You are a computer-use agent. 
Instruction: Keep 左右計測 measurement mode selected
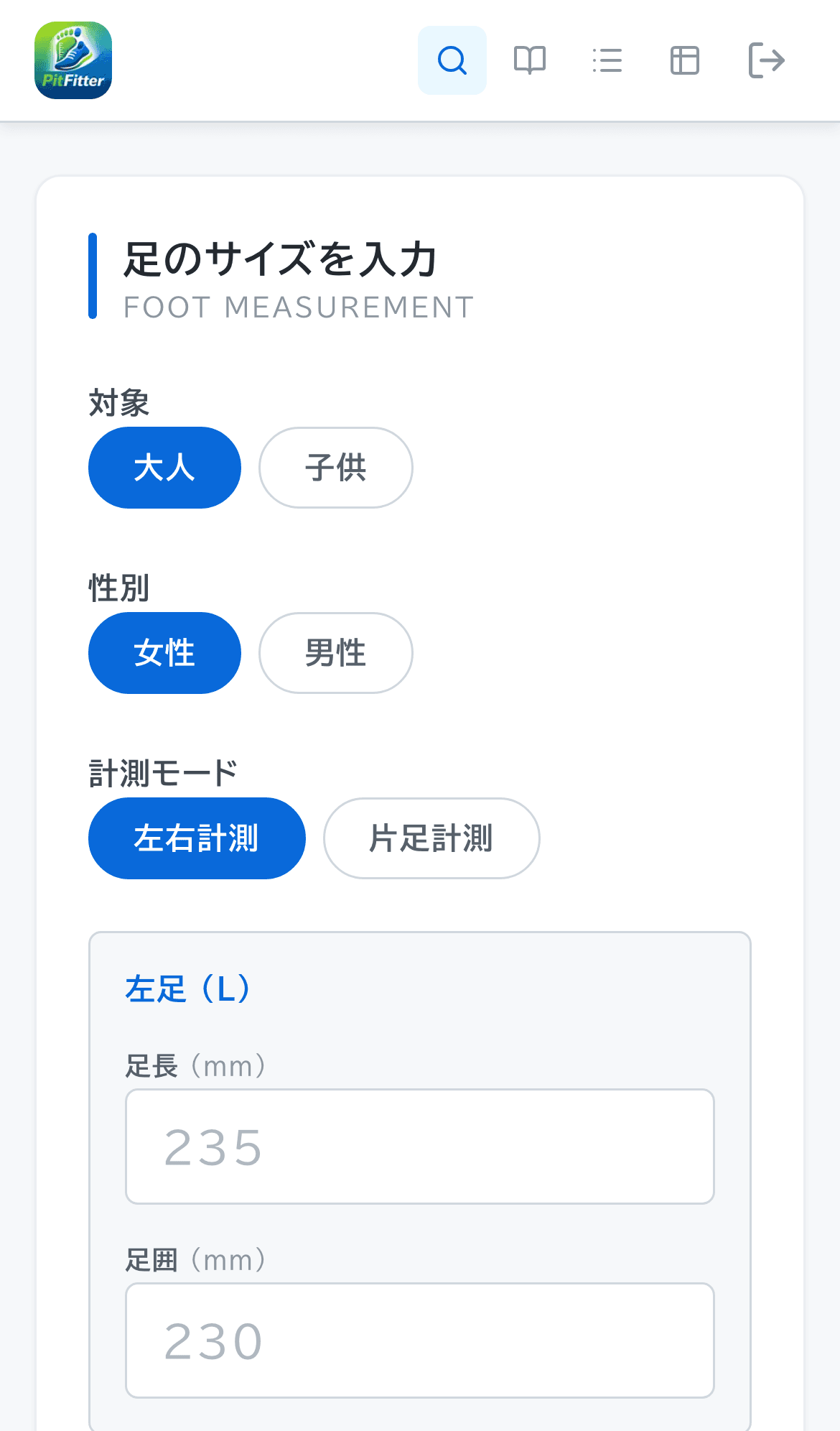[197, 838]
